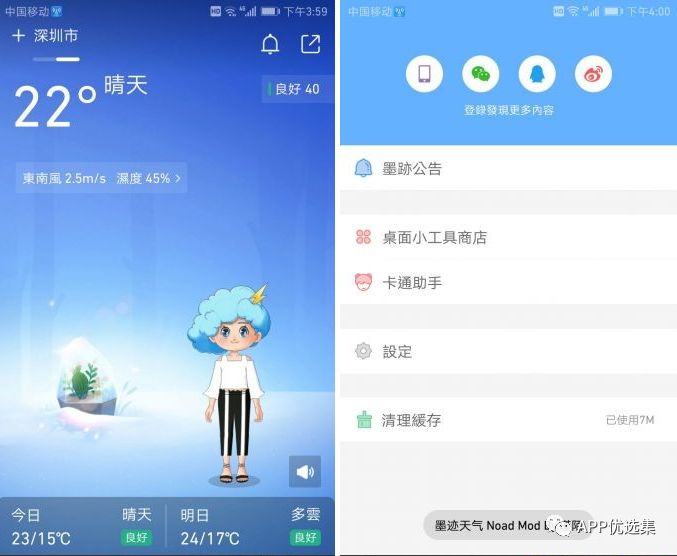
Task: Open 設定 settings
Action: point(508,351)
